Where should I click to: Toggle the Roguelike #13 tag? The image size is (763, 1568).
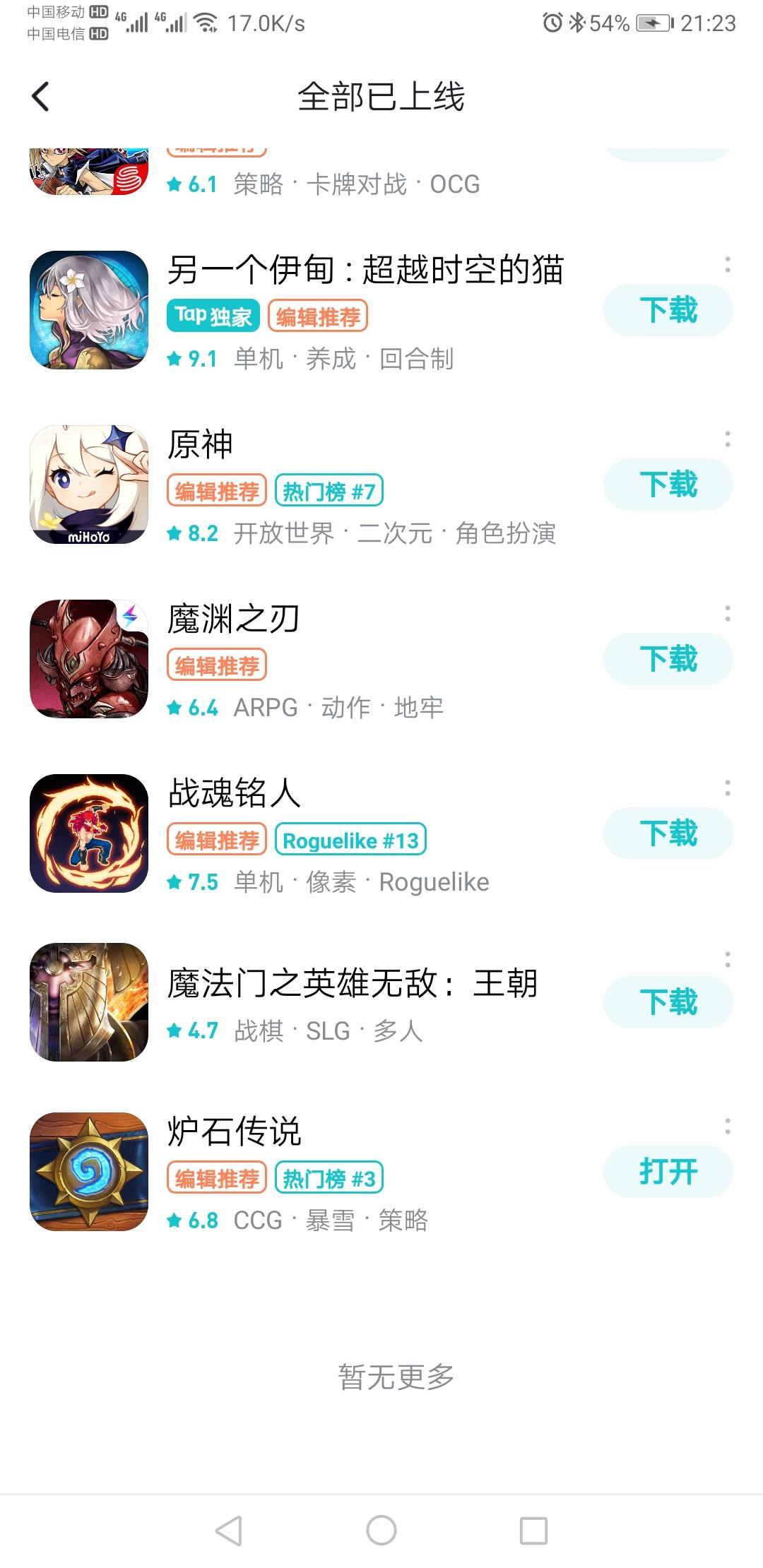[x=351, y=839]
